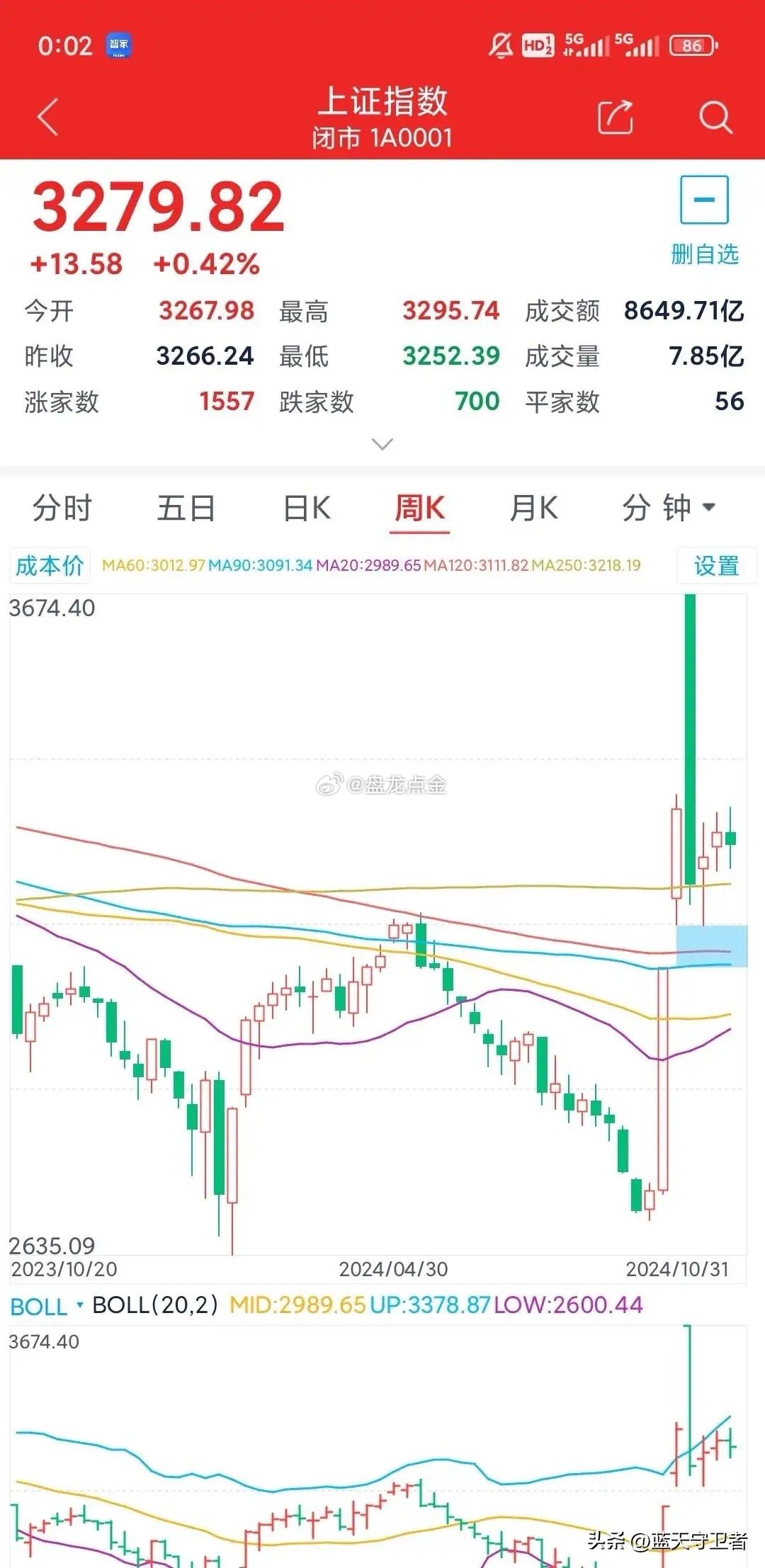Expand more quote details chevron

click(382, 445)
